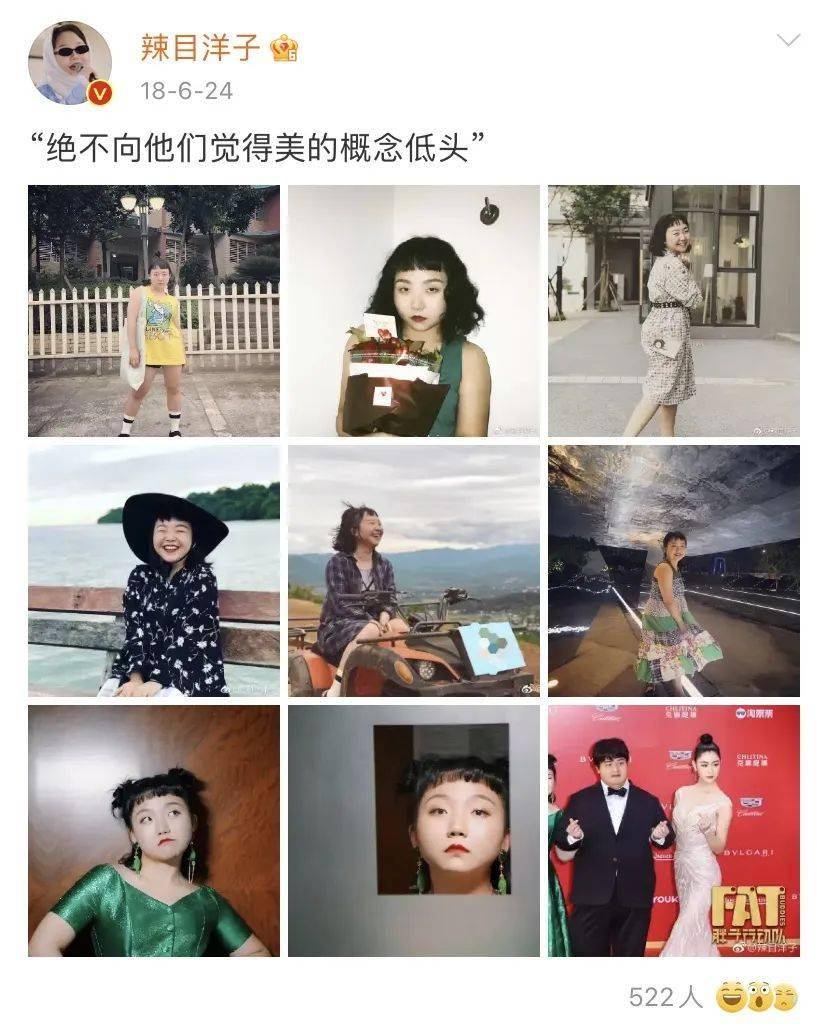Image resolution: width=817 pixels, height=1030 pixels.
Task: Open the photo on the orange ATV
Action: [x=414, y=571]
